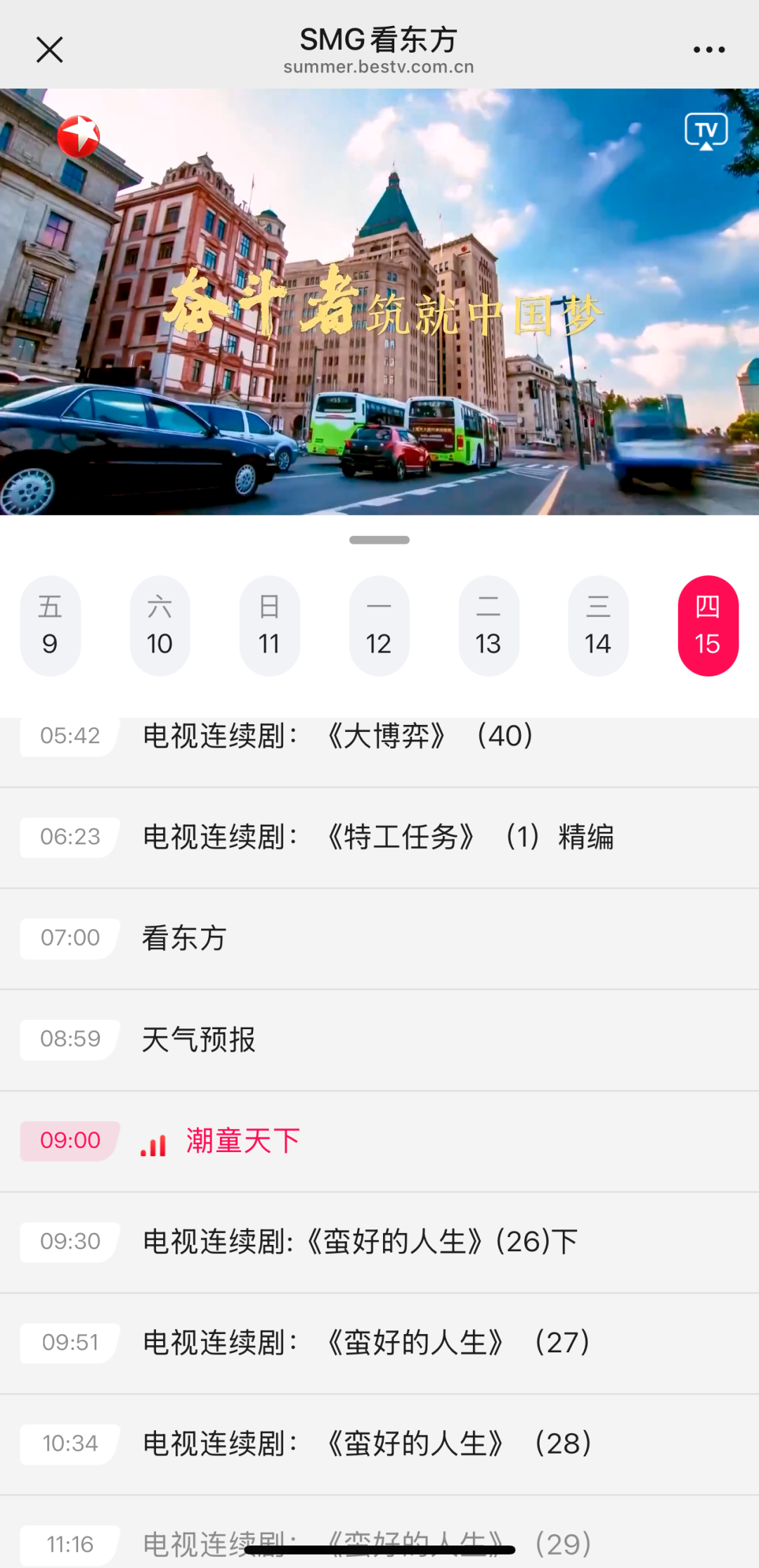Select Friday the 9th
The width and height of the screenshot is (759, 1568).
(x=50, y=626)
